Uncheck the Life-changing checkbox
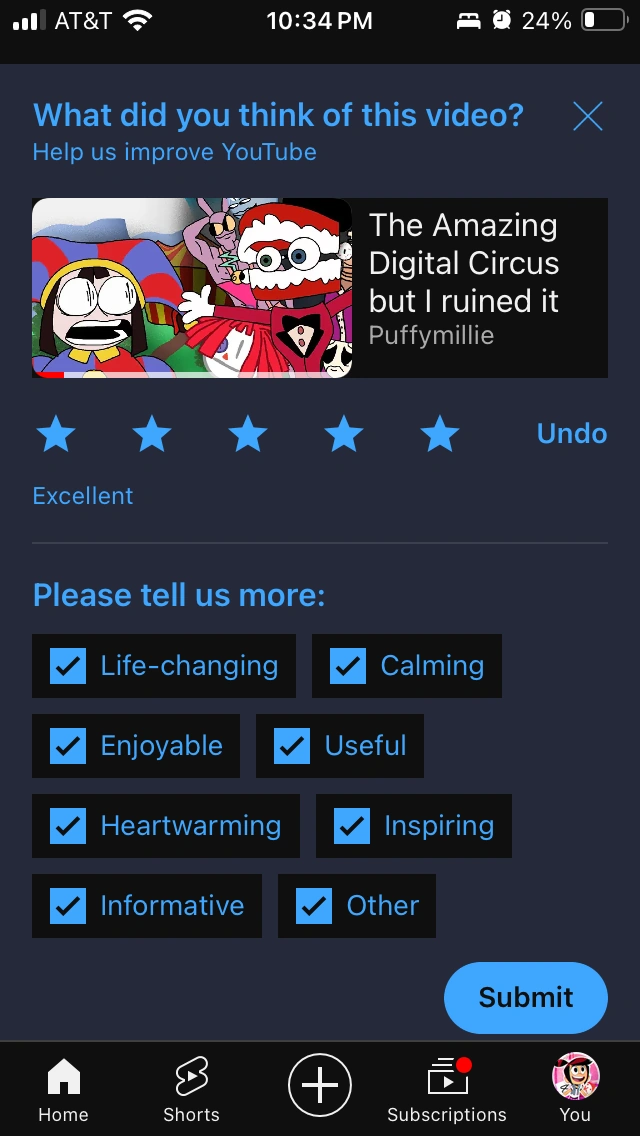 tap(68, 666)
